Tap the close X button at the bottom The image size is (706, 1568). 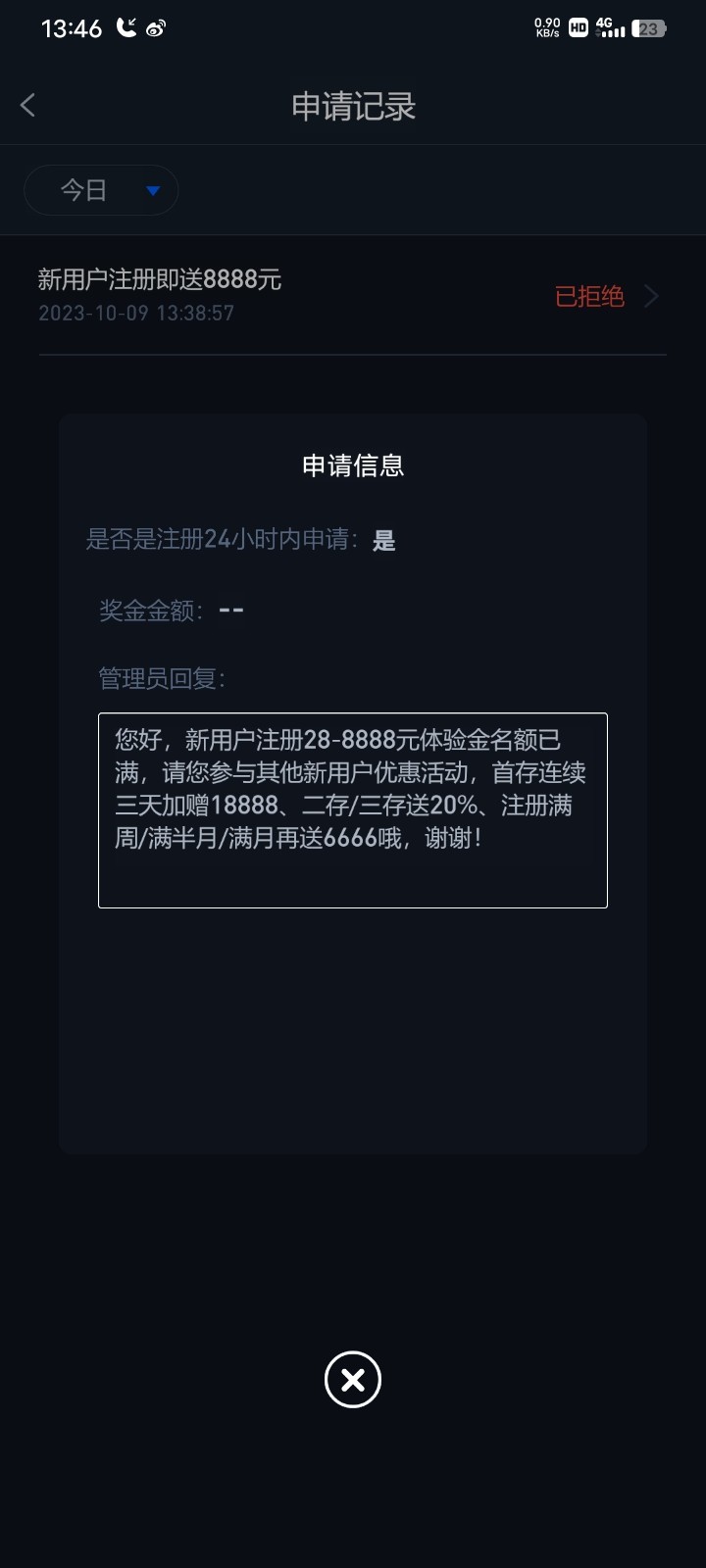click(353, 1379)
